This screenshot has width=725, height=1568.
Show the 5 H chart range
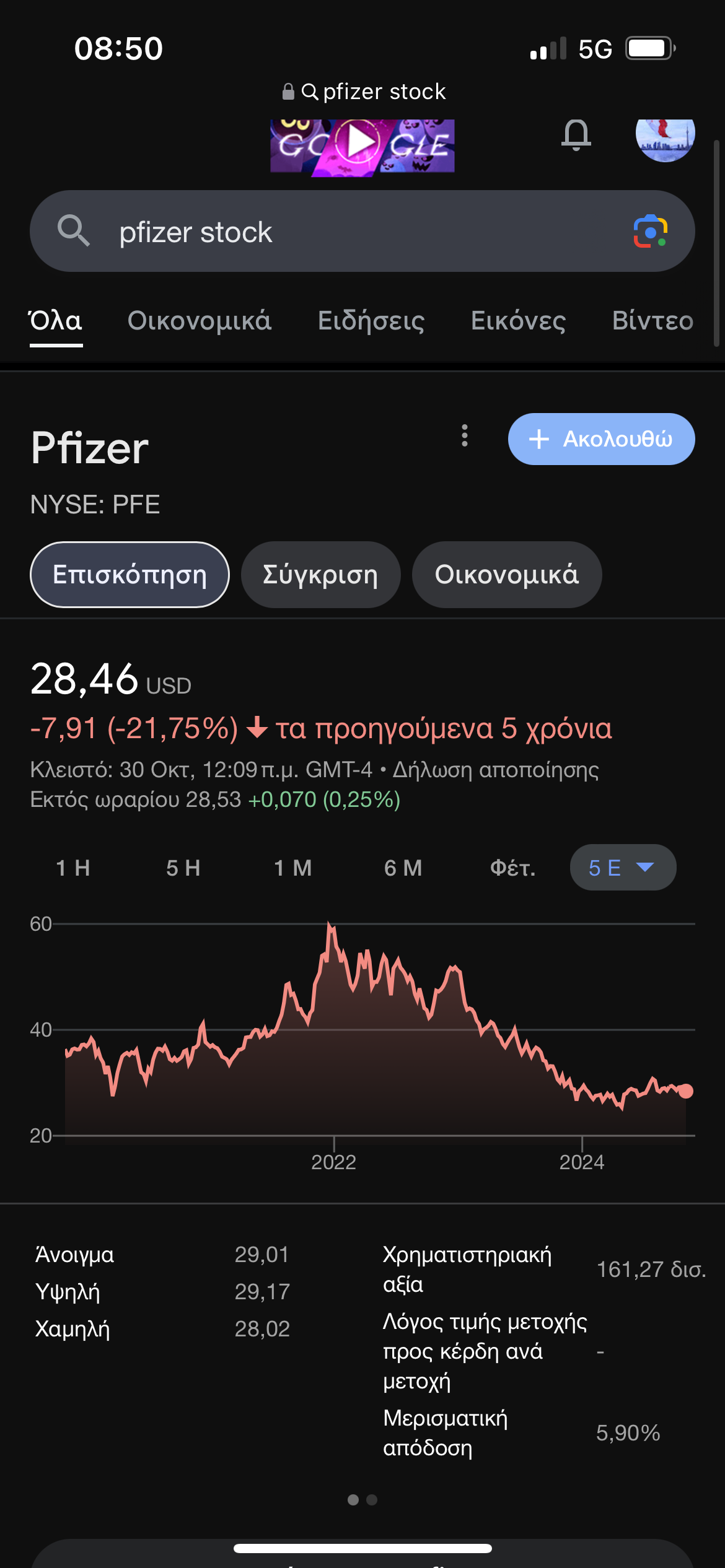pyautogui.click(x=183, y=868)
